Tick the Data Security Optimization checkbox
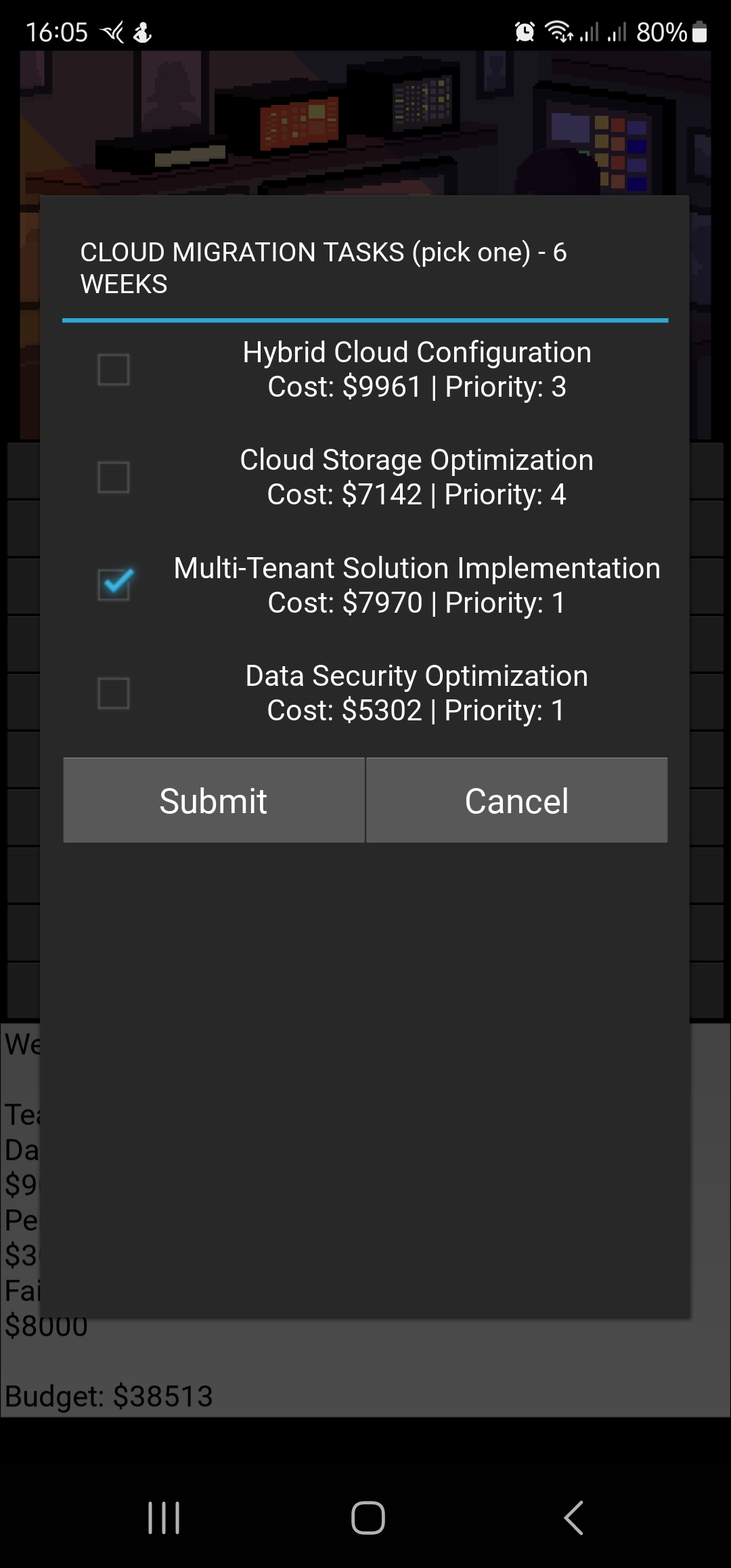 coord(114,693)
